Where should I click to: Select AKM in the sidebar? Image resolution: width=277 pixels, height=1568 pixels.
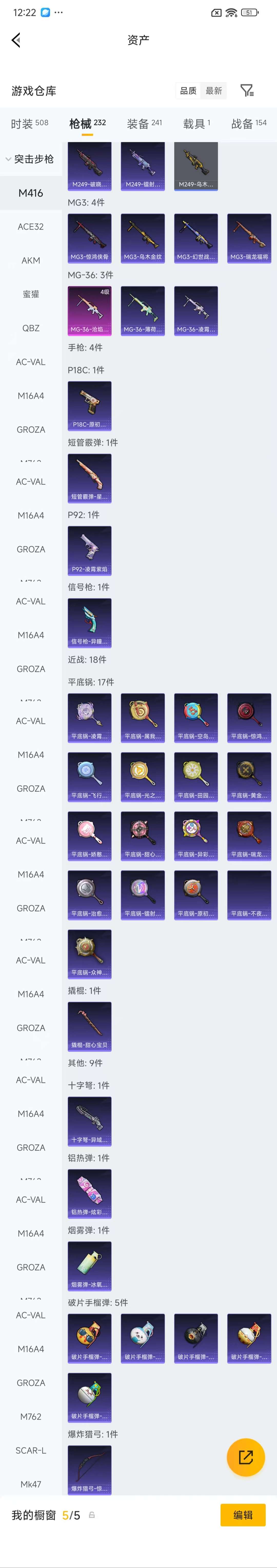(x=31, y=261)
